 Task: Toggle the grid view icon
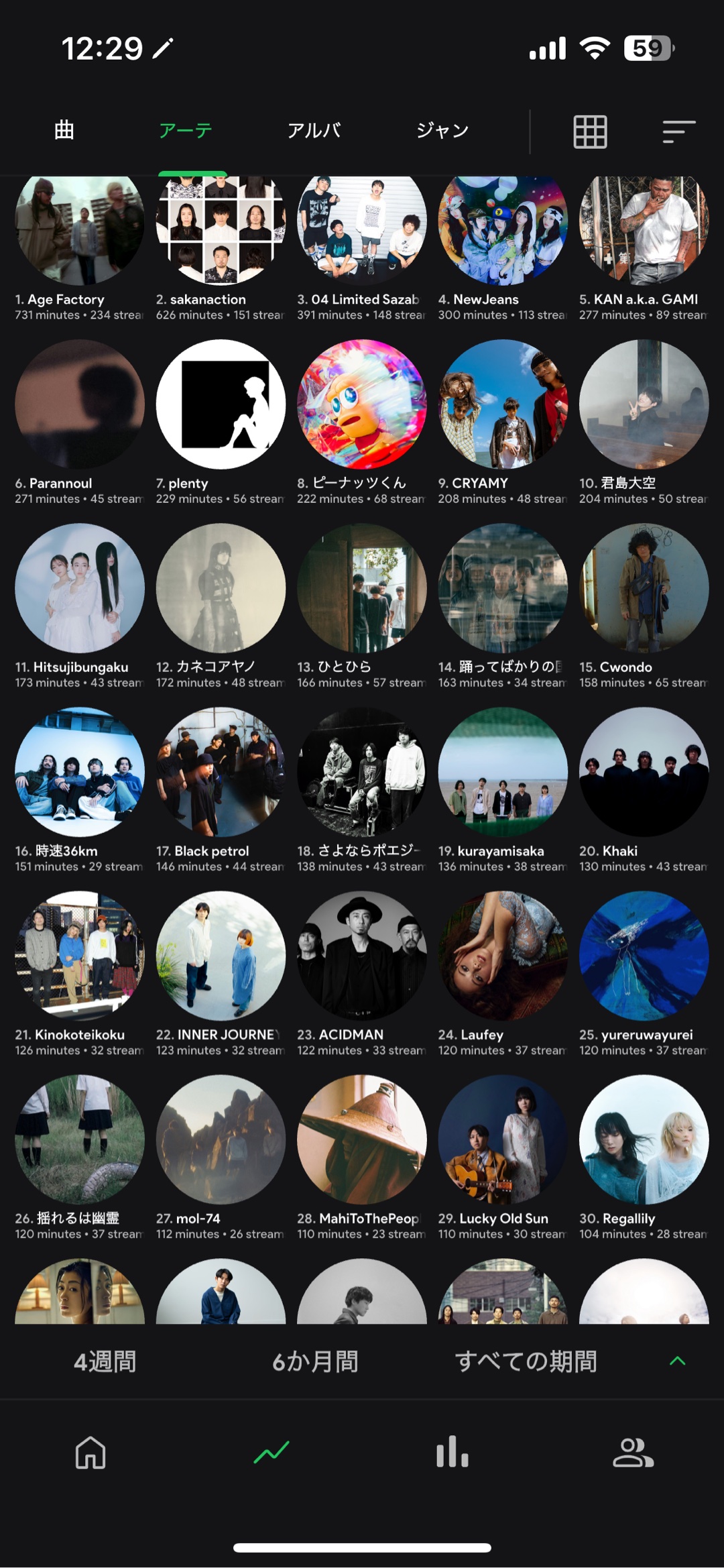(x=590, y=131)
